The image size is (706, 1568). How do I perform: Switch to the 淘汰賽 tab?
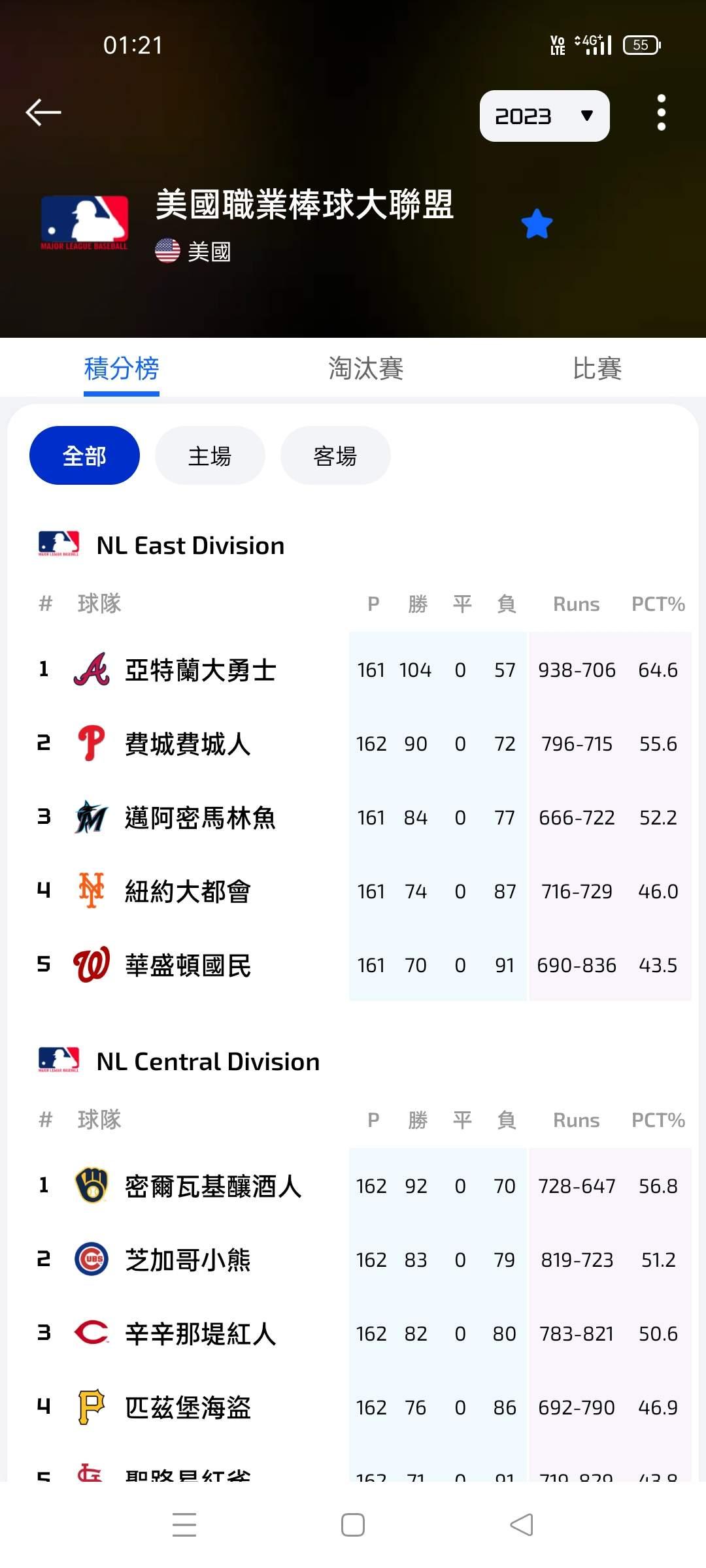(x=366, y=368)
